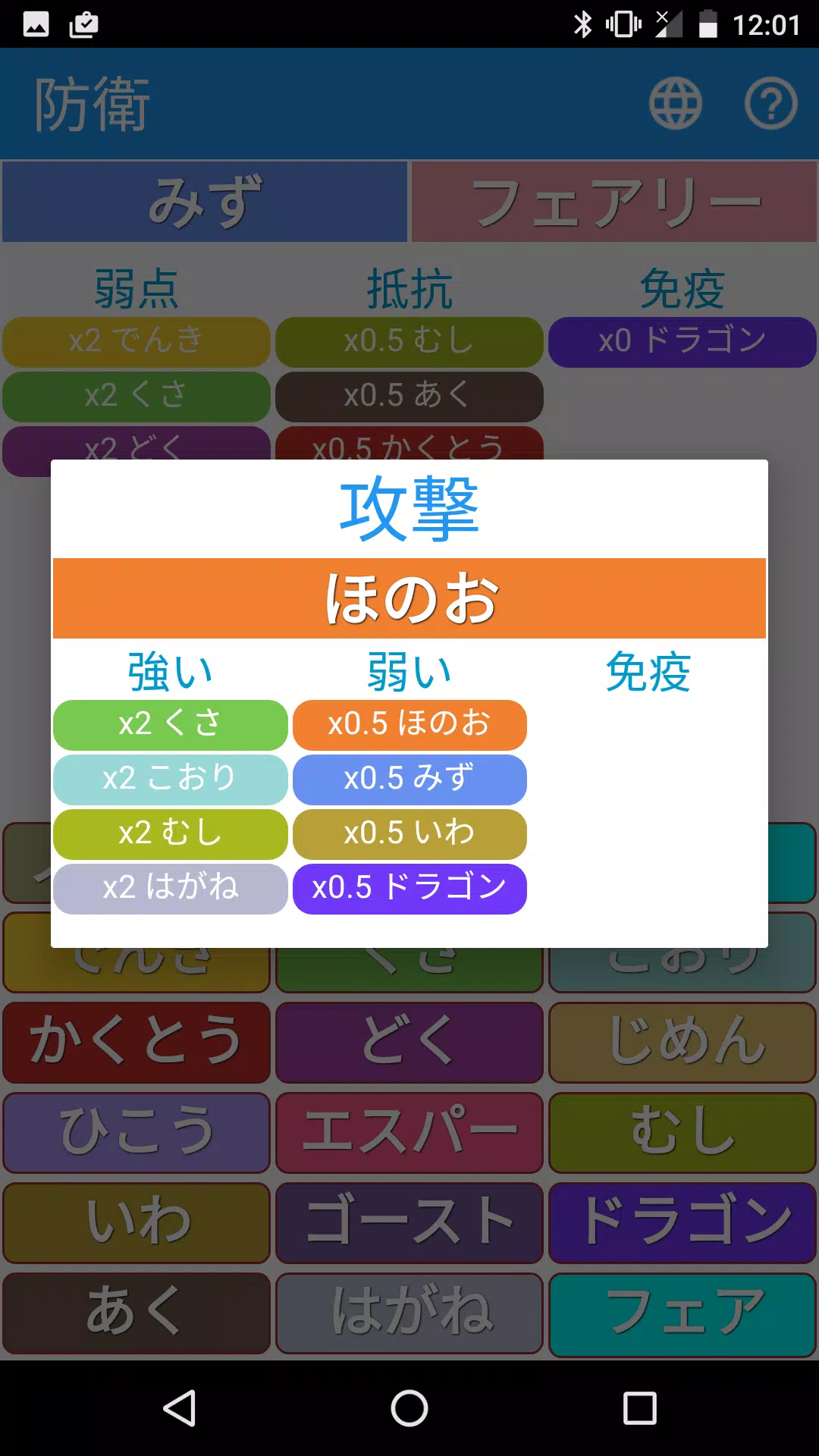Tap the x2 はがね chip in the popup

(170, 888)
